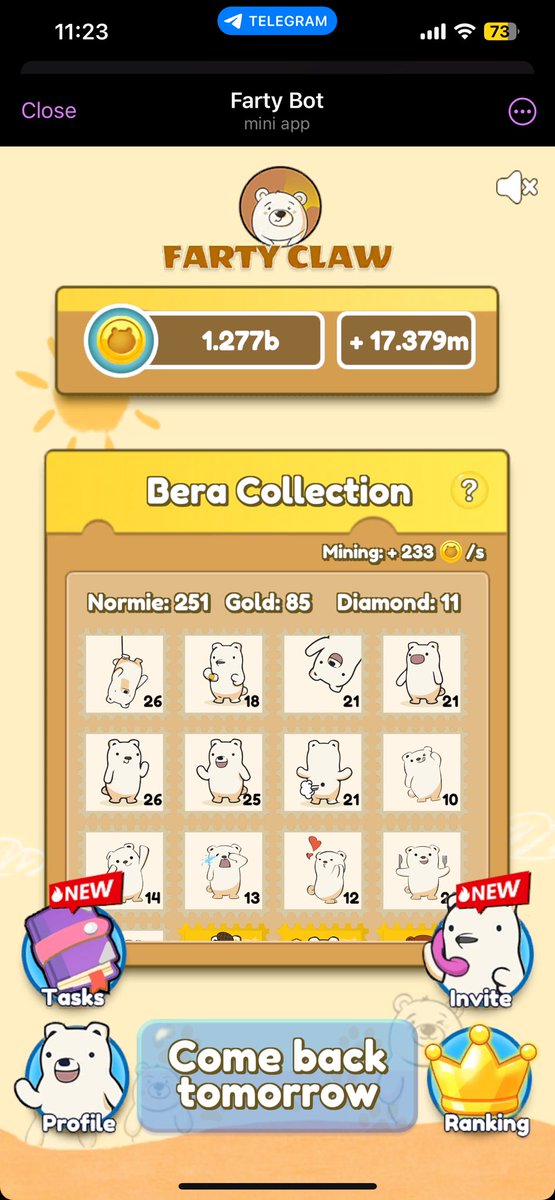Toggle the game sound mute icon
The height and width of the screenshot is (1200, 555).
coord(517,187)
